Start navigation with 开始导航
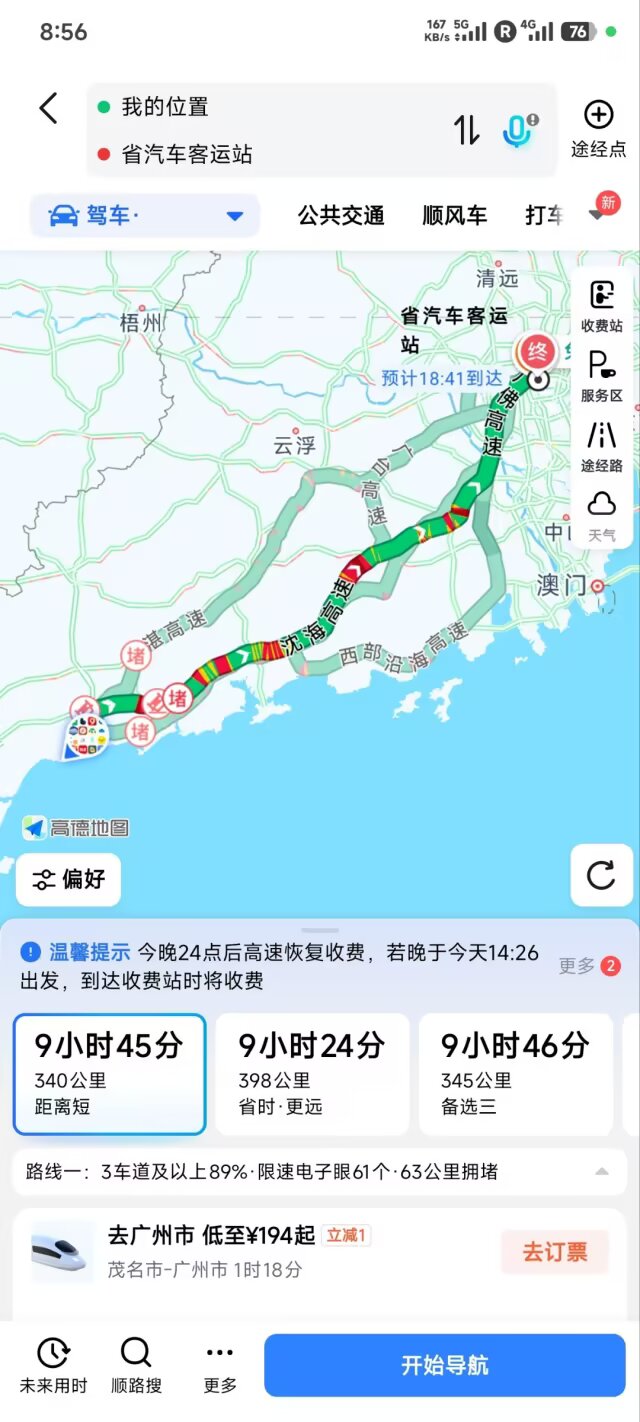 coord(445,1365)
